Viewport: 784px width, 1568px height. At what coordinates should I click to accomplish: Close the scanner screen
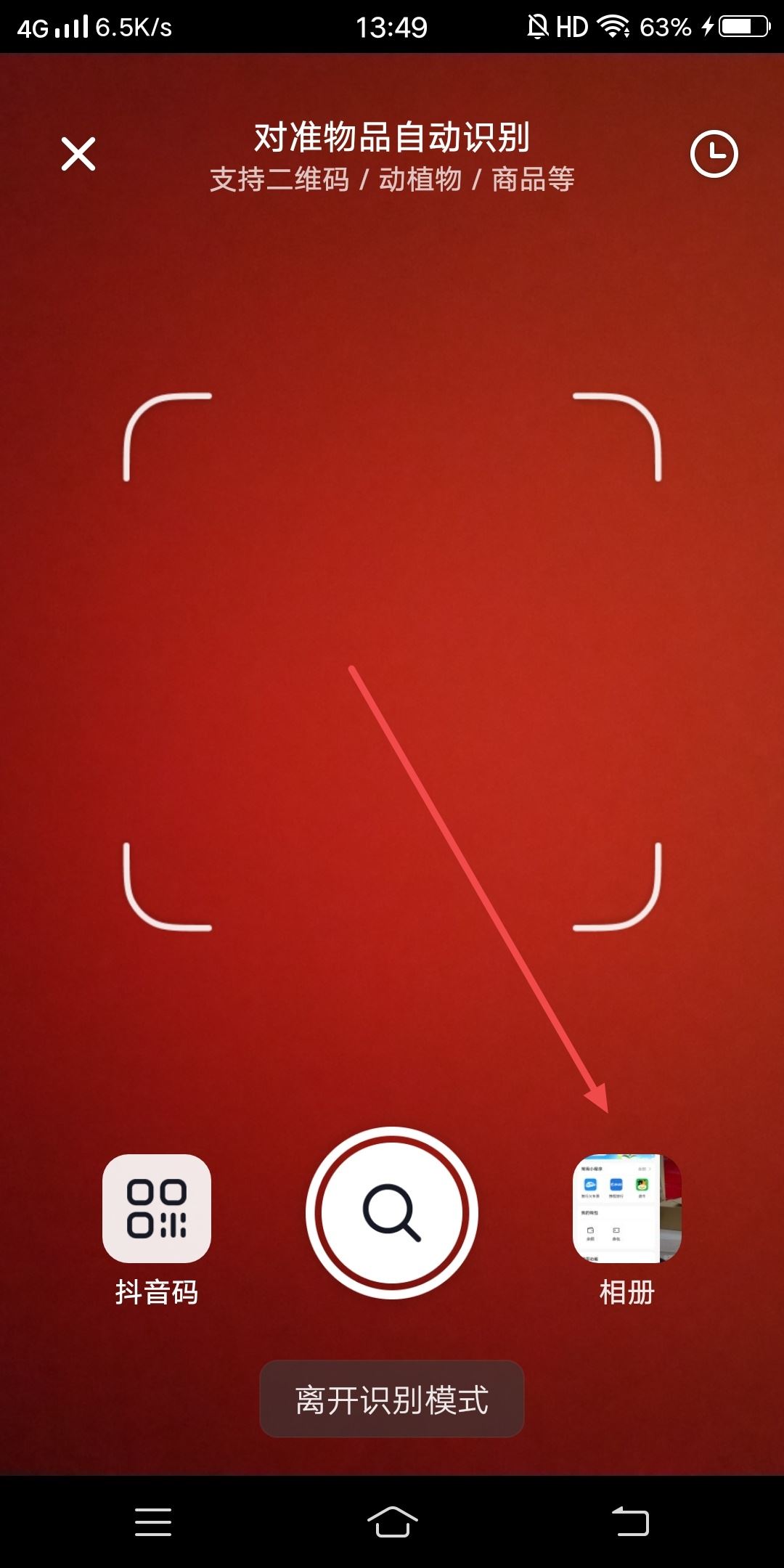tap(78, 154)
